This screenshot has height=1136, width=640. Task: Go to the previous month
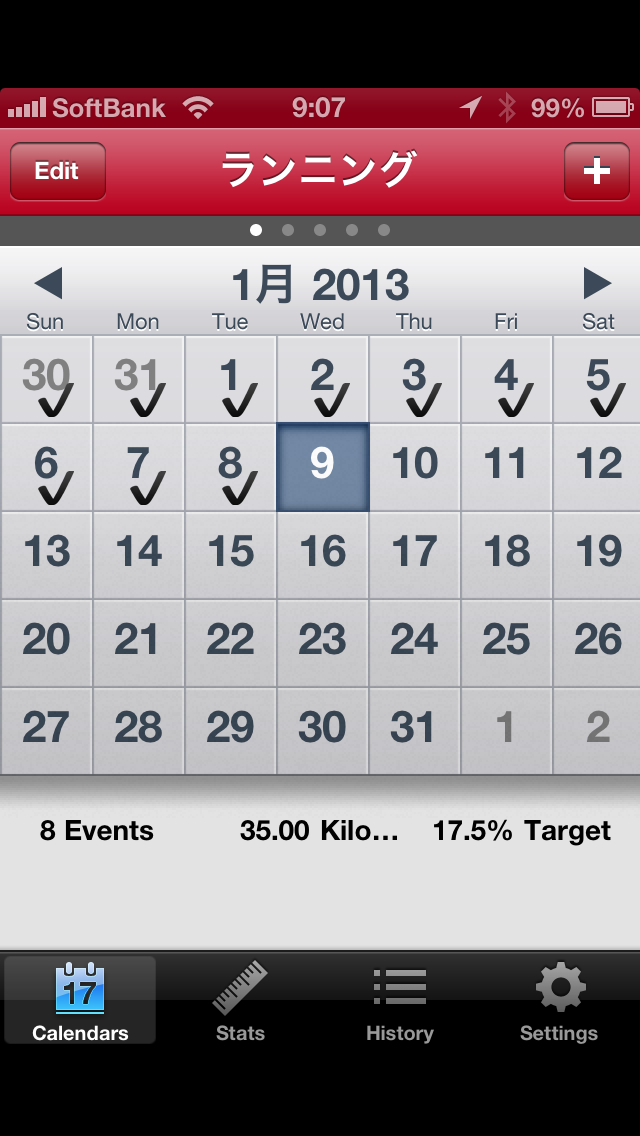tap(48, 284)
